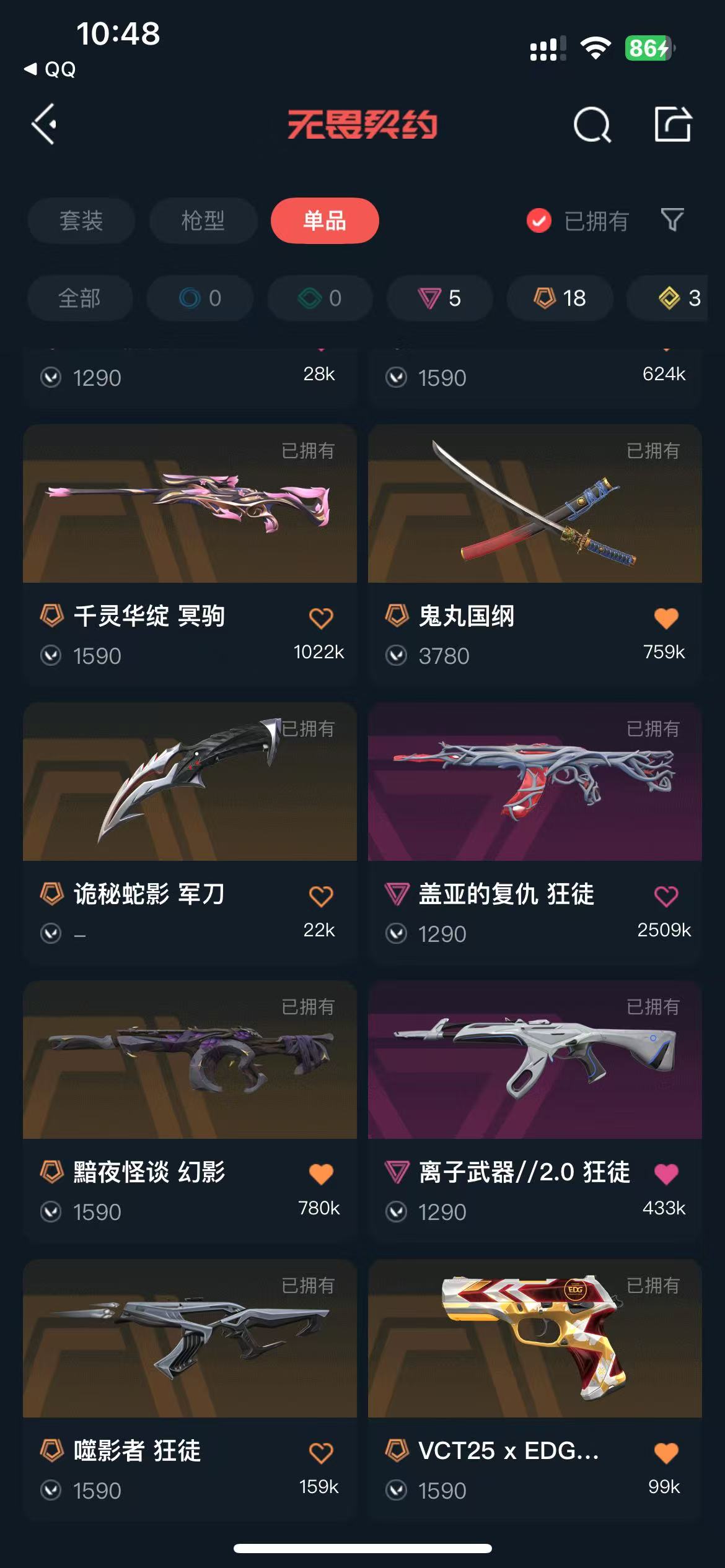Unlike the 黯夜怪谈 幻影 skin
This screenshot has height=1568, width=725.
[x=321, y=1174]
